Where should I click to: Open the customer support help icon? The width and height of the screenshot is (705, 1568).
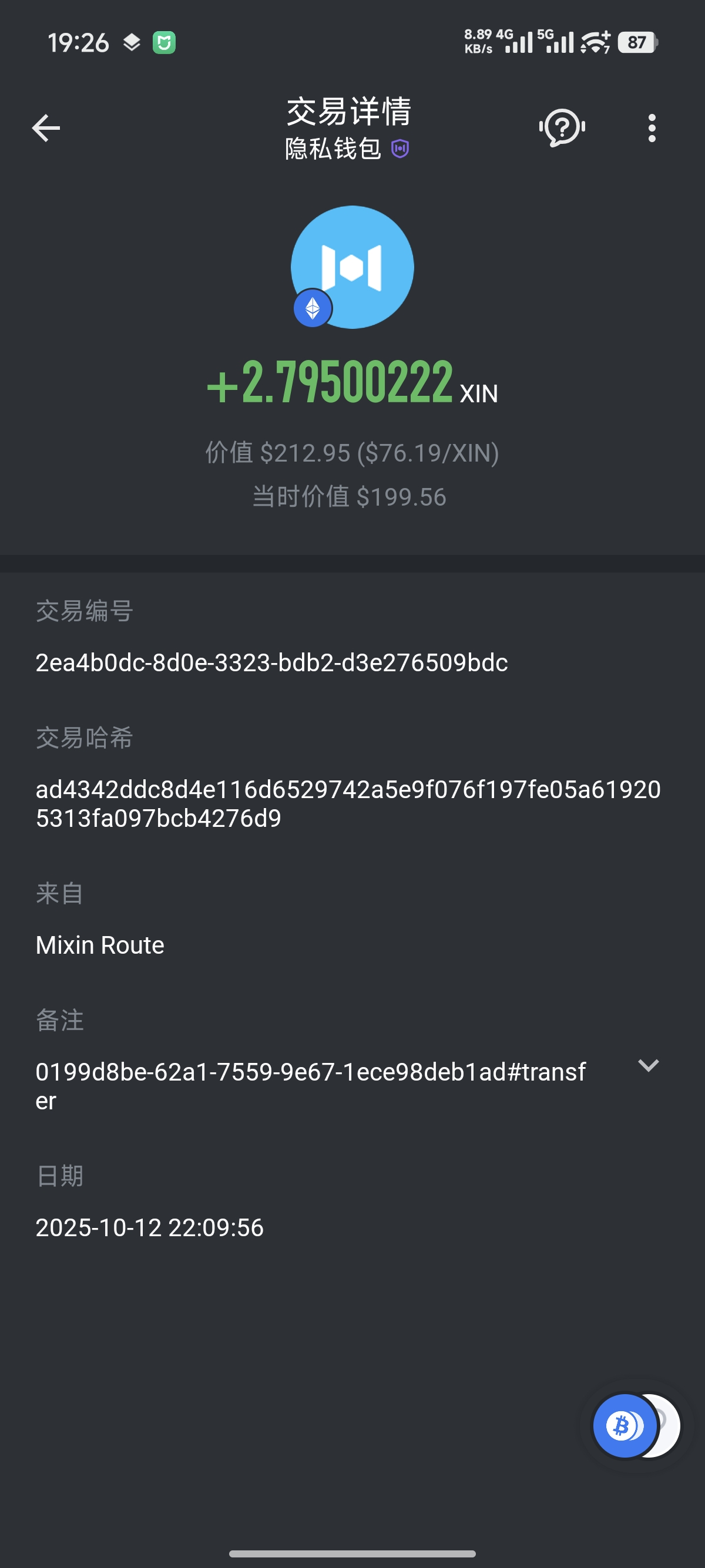tap(561, 128)
